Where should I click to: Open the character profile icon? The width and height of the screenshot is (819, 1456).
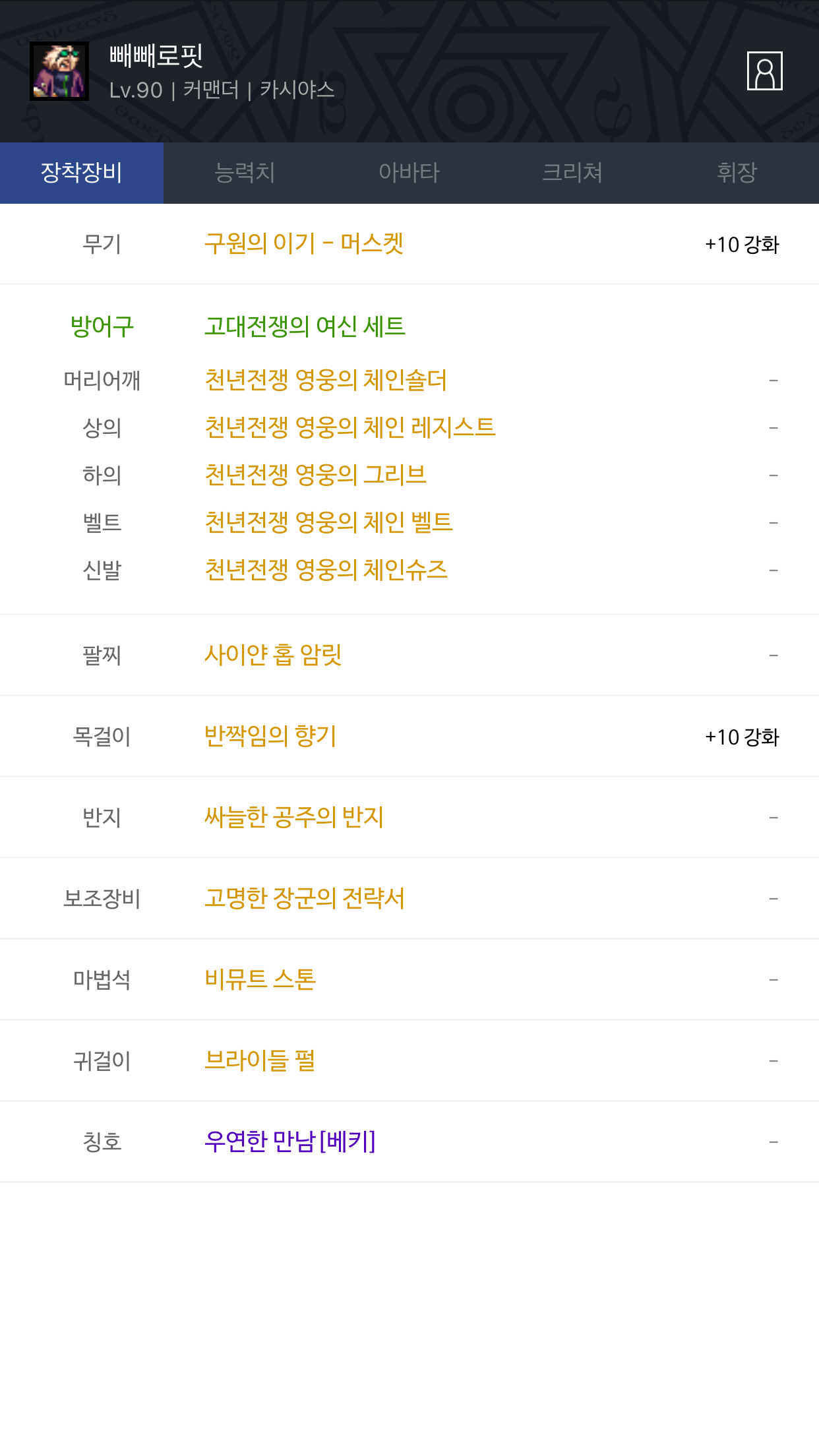pyautogui.click(x=764, y=71)
